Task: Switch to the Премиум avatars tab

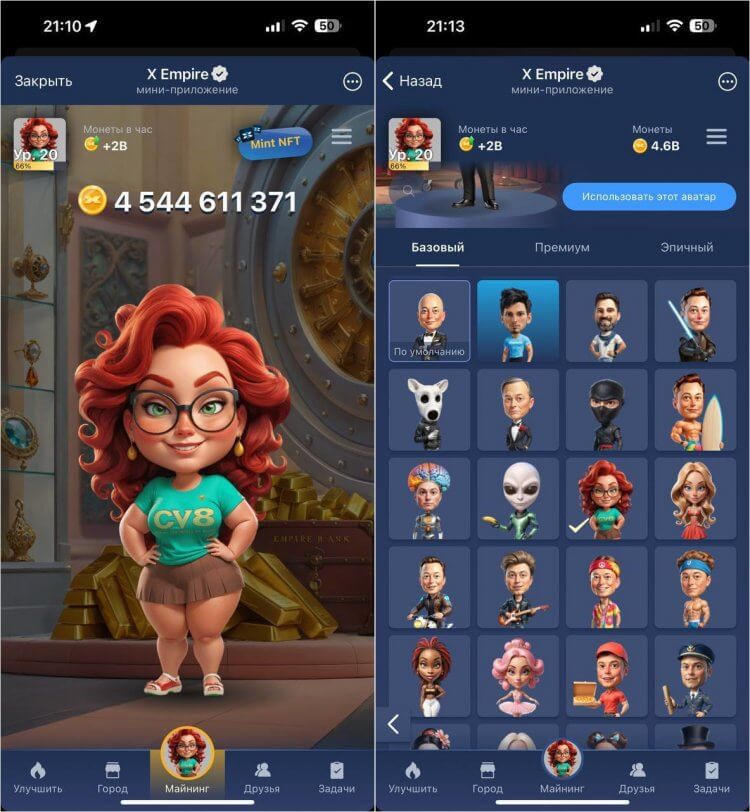Action: 562,247
